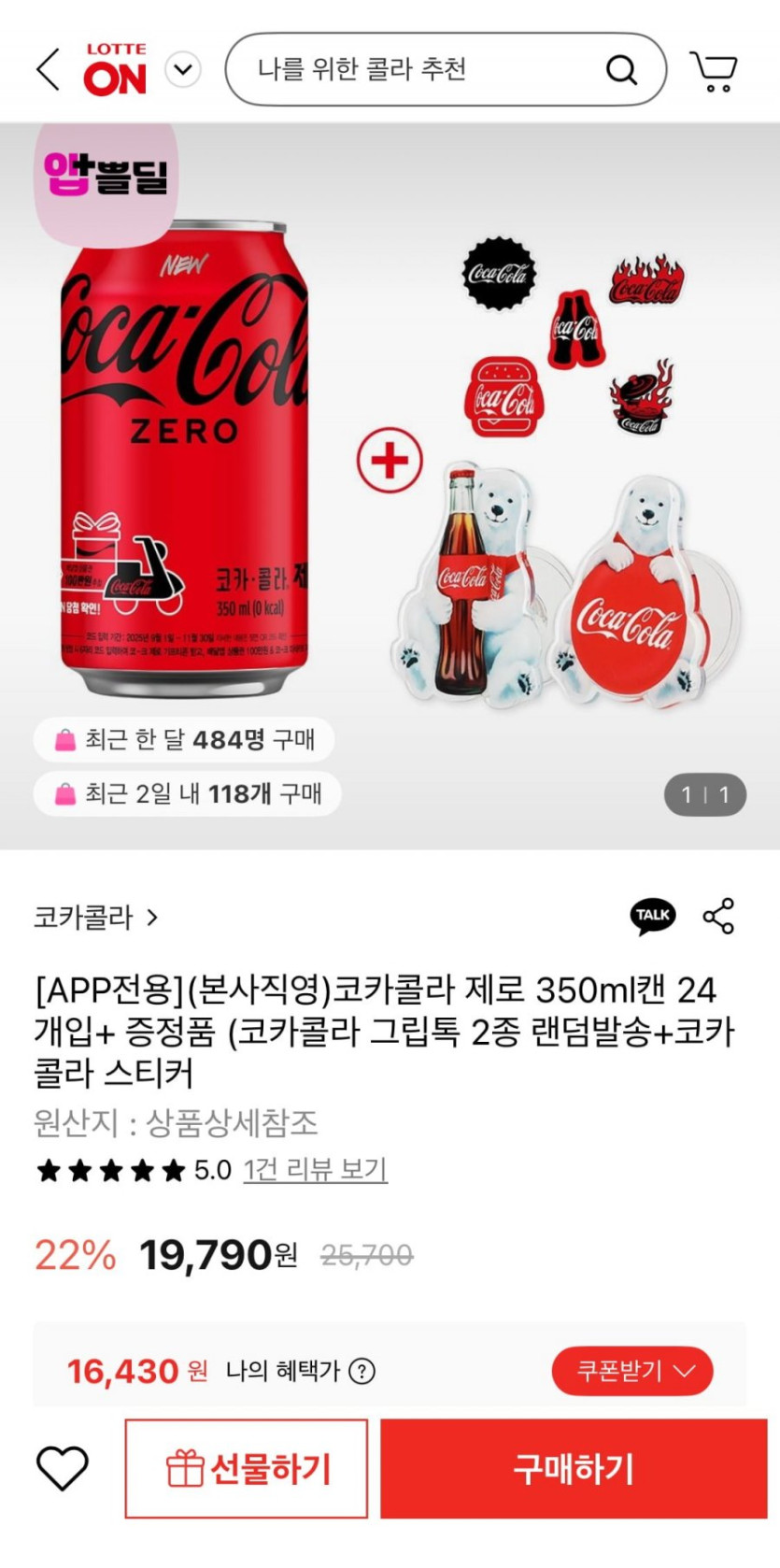Open the share options icon
This screenshot has height=1568, width=780.
pyautogui.click(x=718, y=917)
